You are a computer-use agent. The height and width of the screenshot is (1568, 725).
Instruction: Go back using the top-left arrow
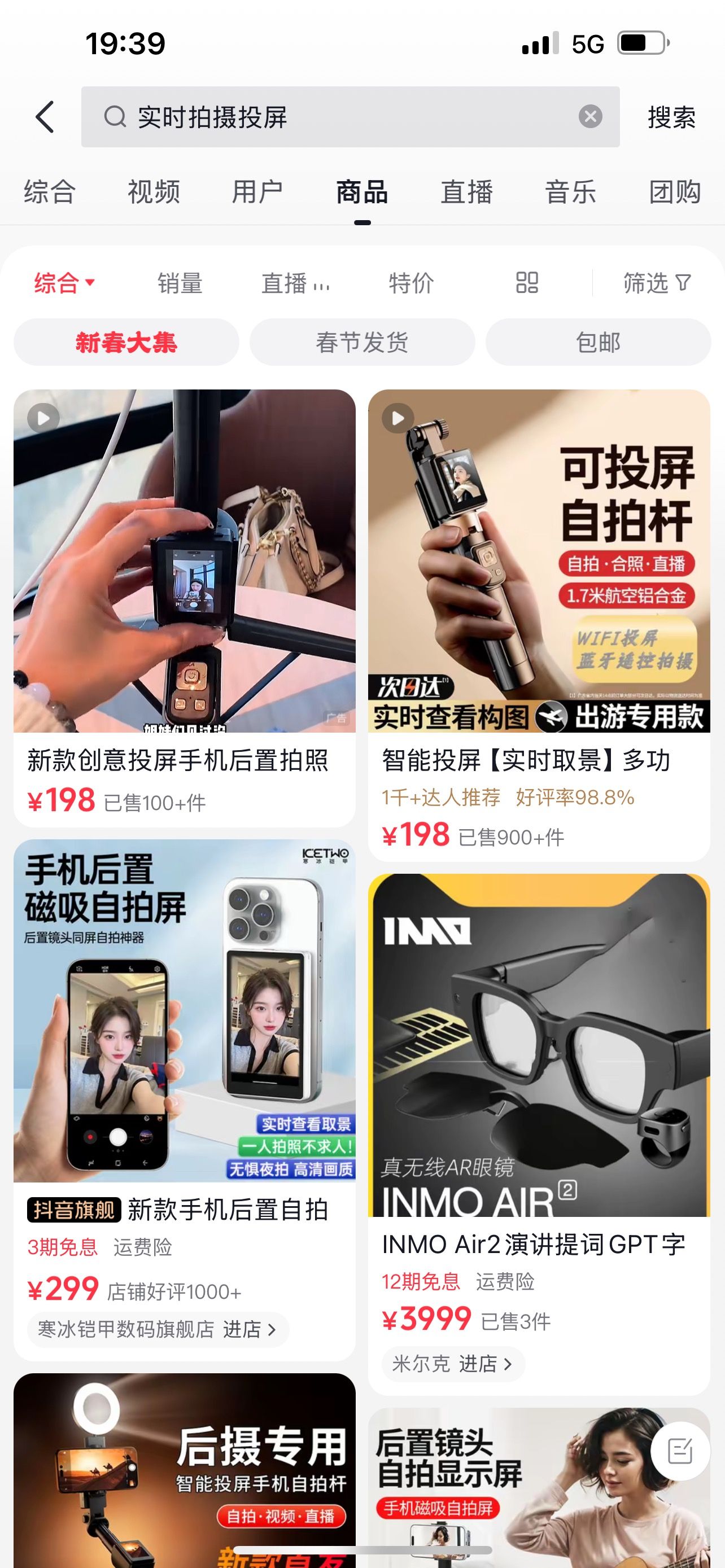point(45,117)
